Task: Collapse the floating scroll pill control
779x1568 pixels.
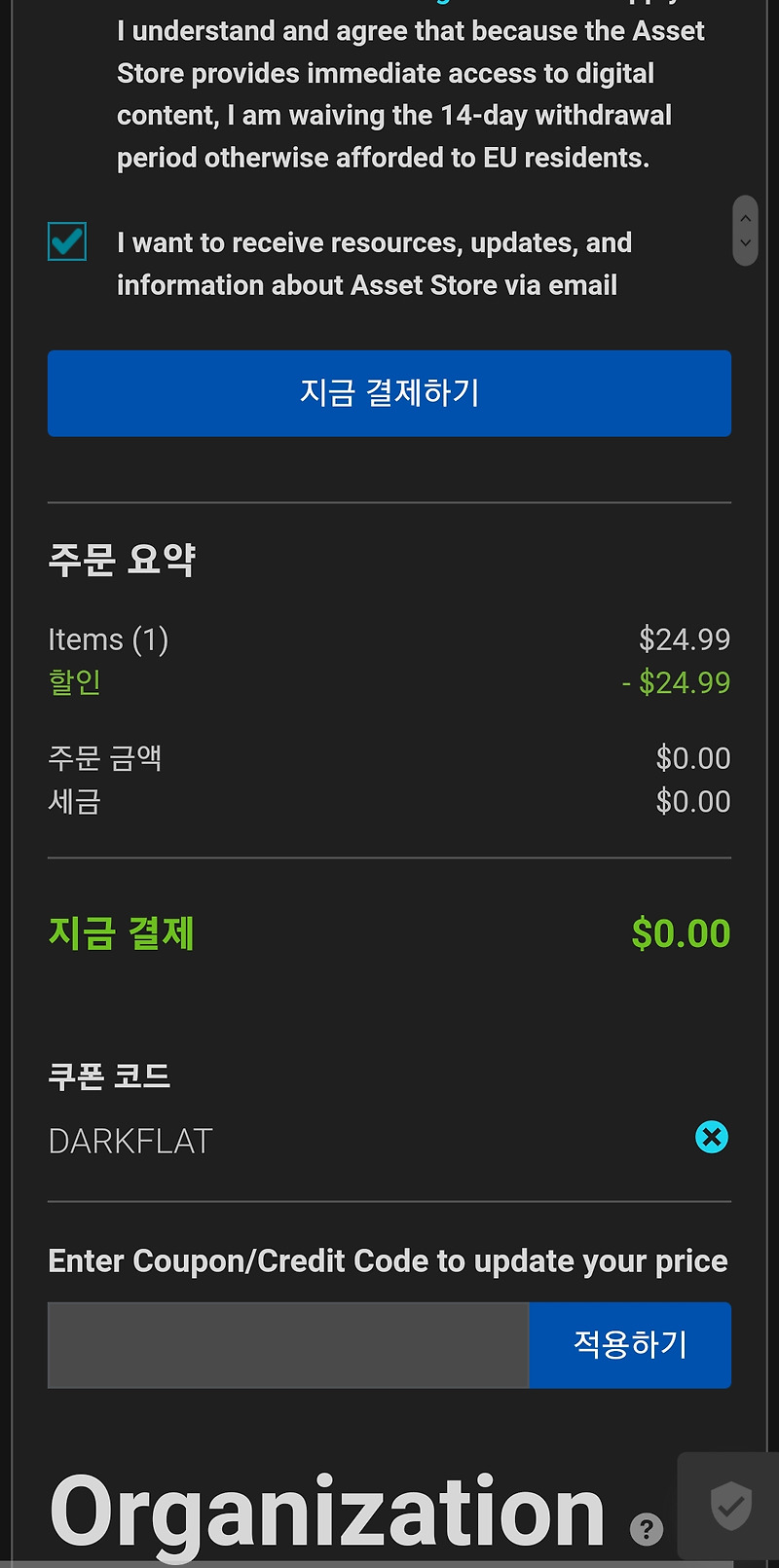Action: click(x=744, y=231)
